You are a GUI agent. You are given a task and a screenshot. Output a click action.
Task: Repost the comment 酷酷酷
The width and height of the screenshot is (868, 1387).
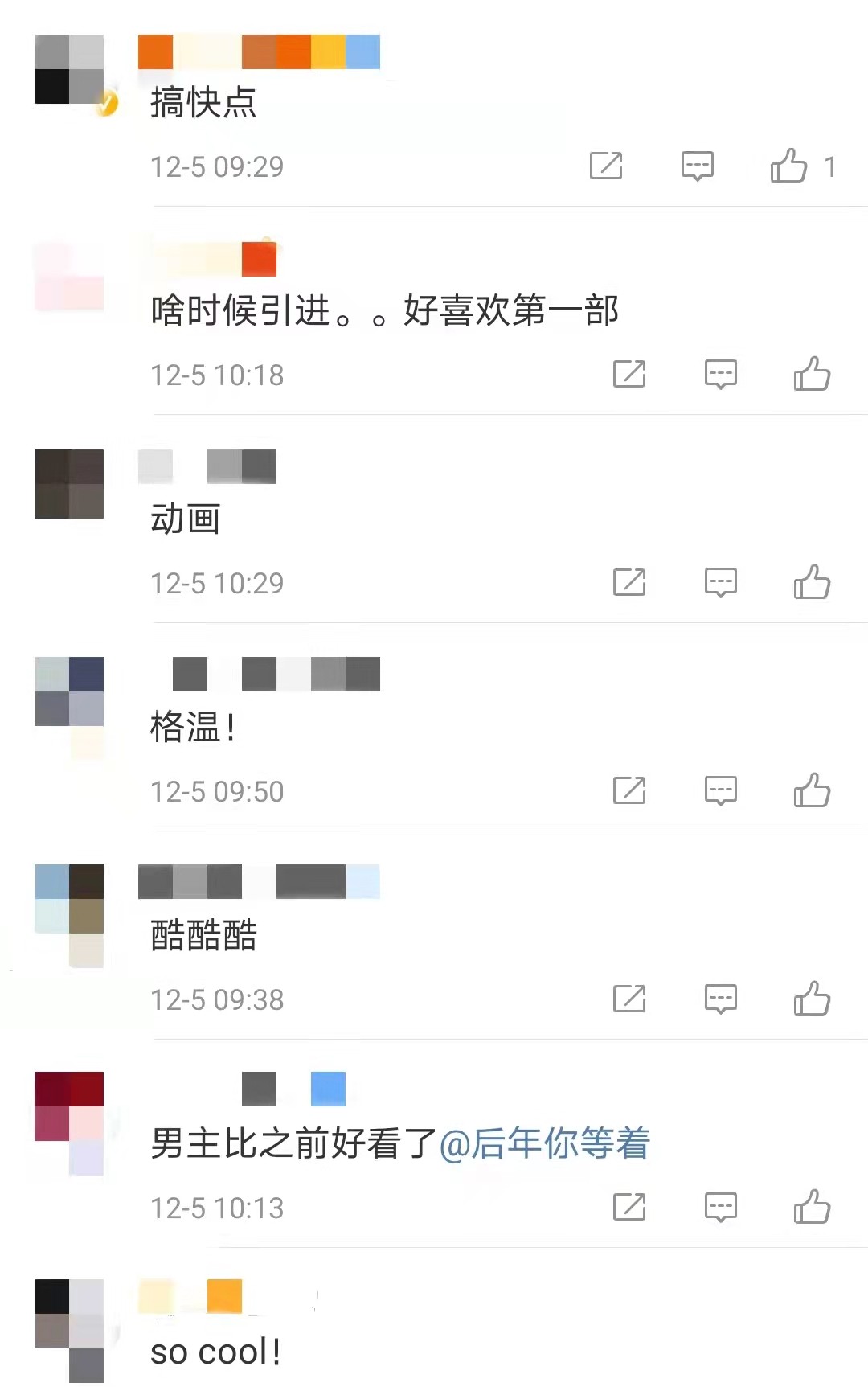pyautogui.click(x=629, y=999)
